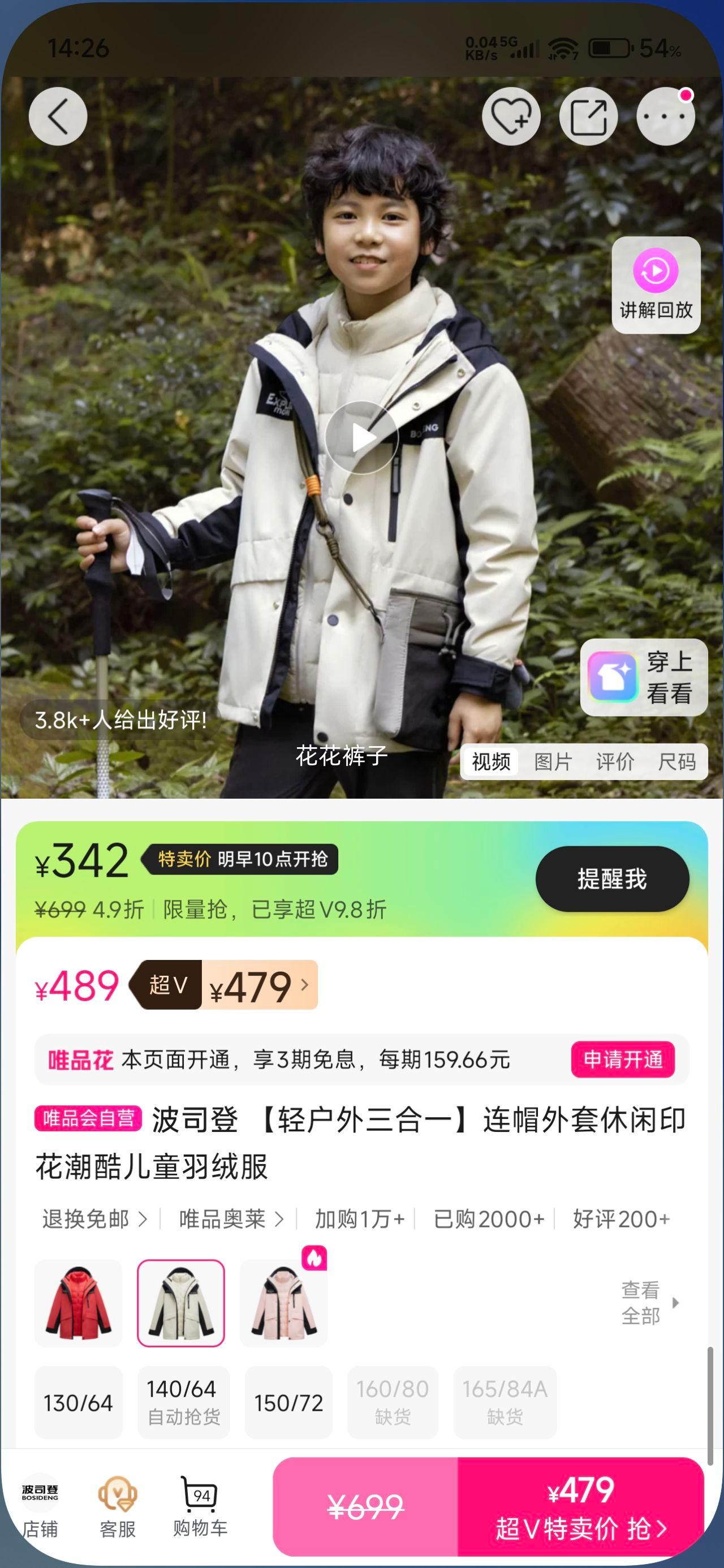Try the 穿上看看 virtual fitting

point(644,678)
